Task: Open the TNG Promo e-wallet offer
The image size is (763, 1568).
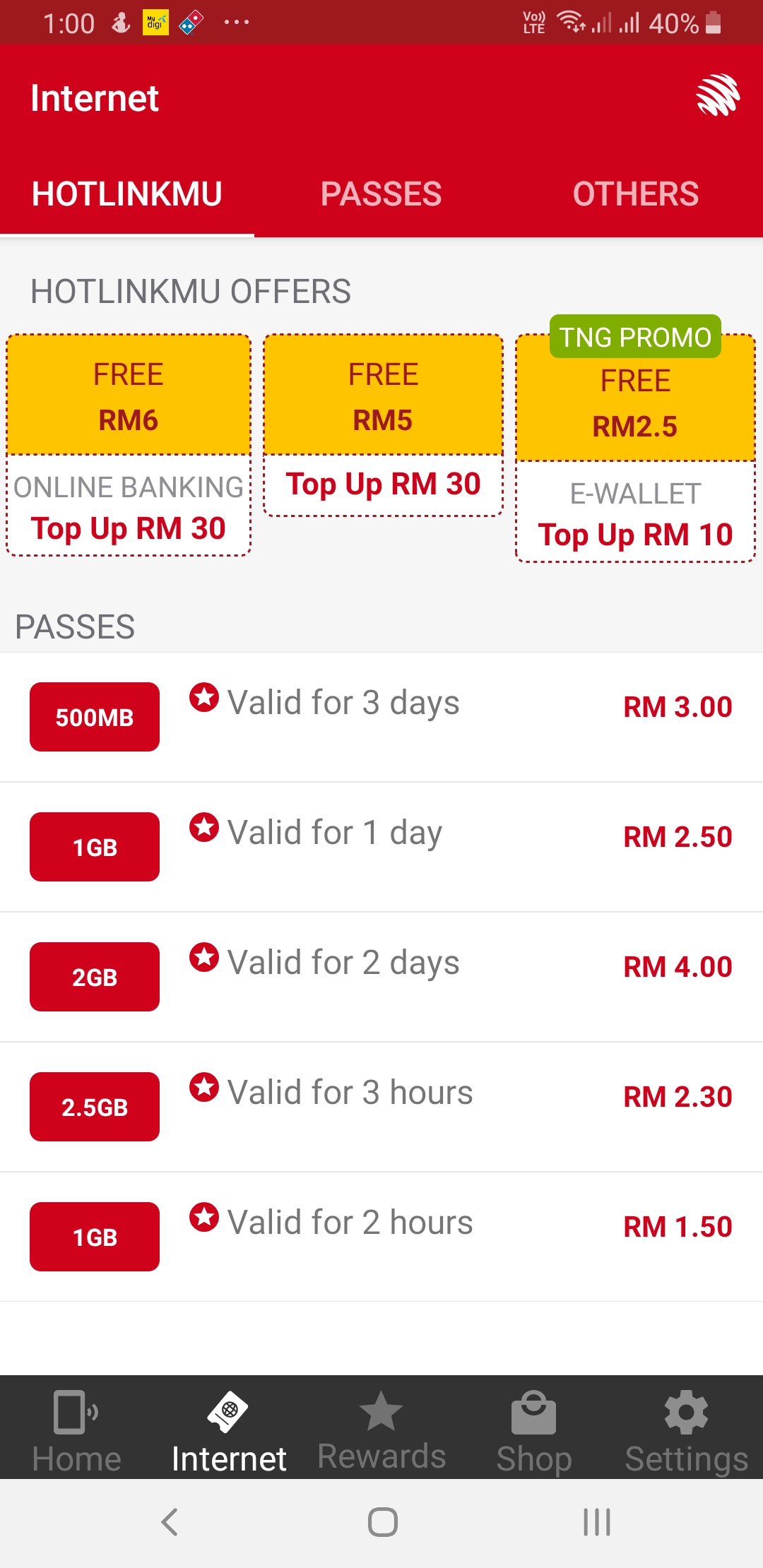Action: click(x=635, y=449)
